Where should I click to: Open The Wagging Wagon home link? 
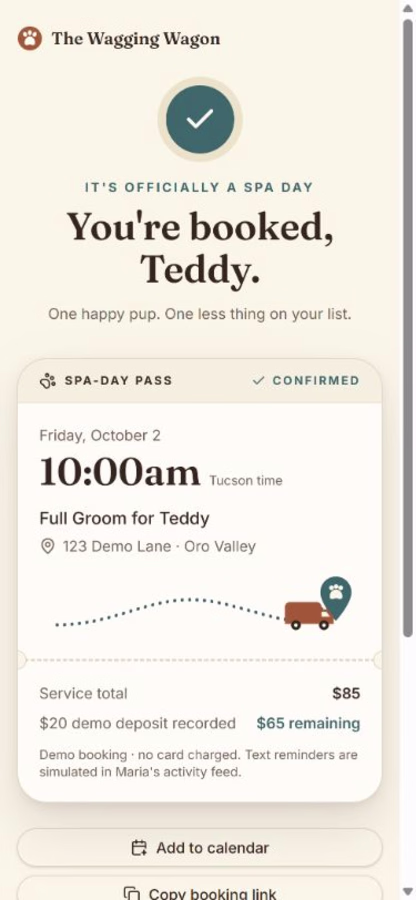[119, 38]
